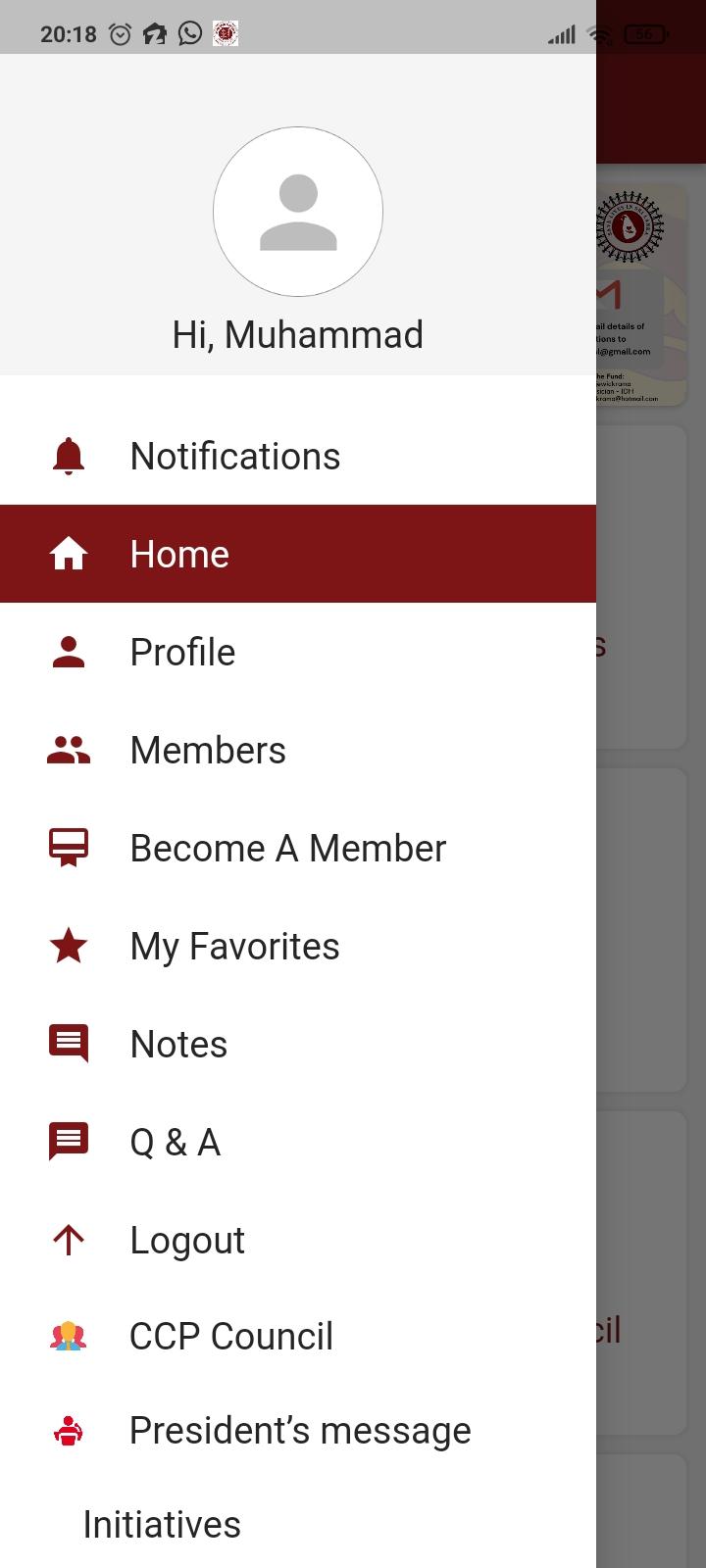Open the Notes section
706x1568 pixels.
point(298,1044)
